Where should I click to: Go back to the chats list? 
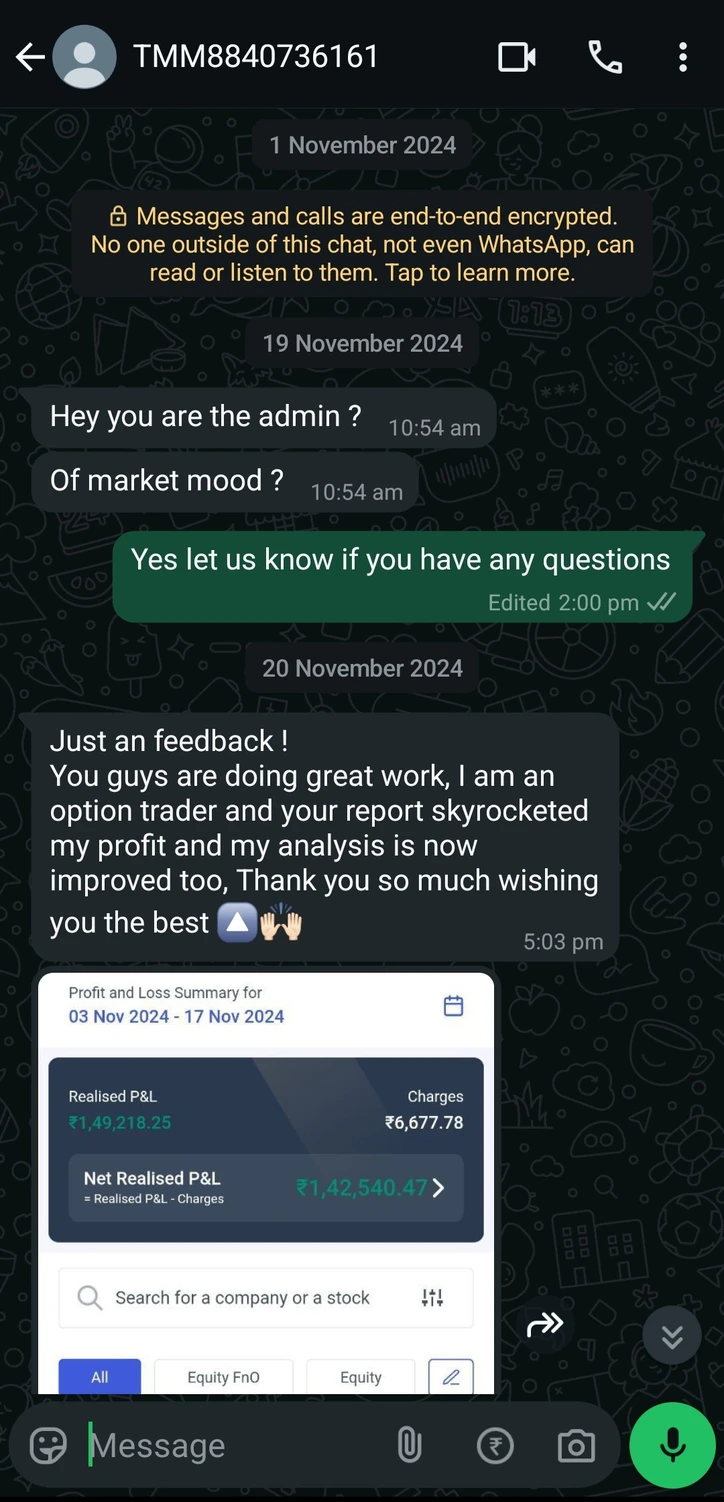tap(30, 57)
